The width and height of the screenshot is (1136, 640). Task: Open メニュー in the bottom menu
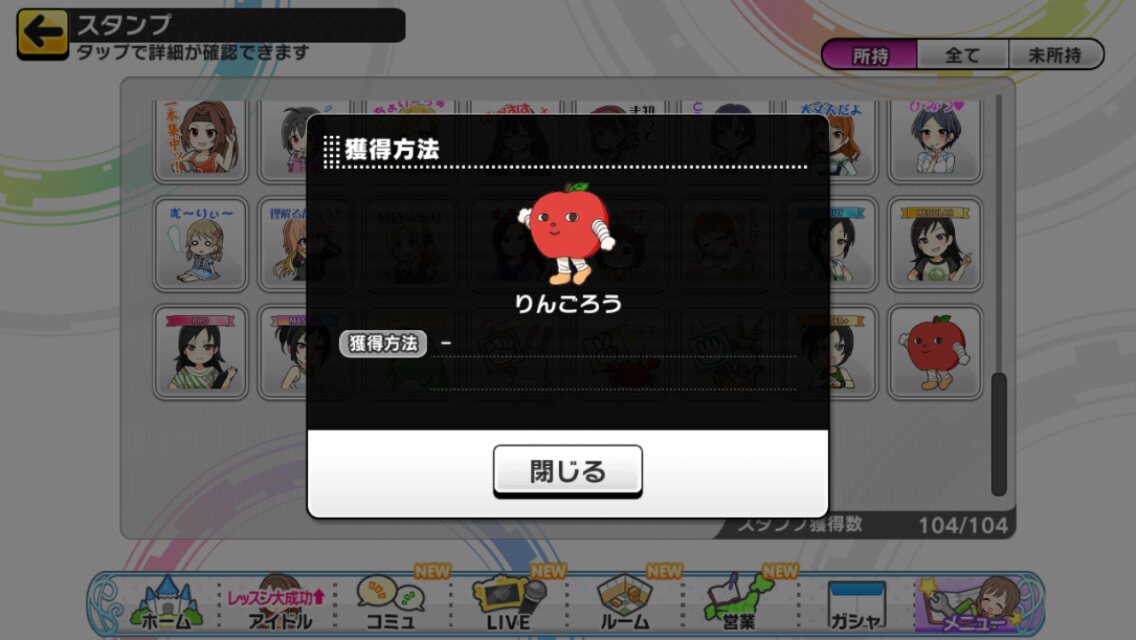973,606
